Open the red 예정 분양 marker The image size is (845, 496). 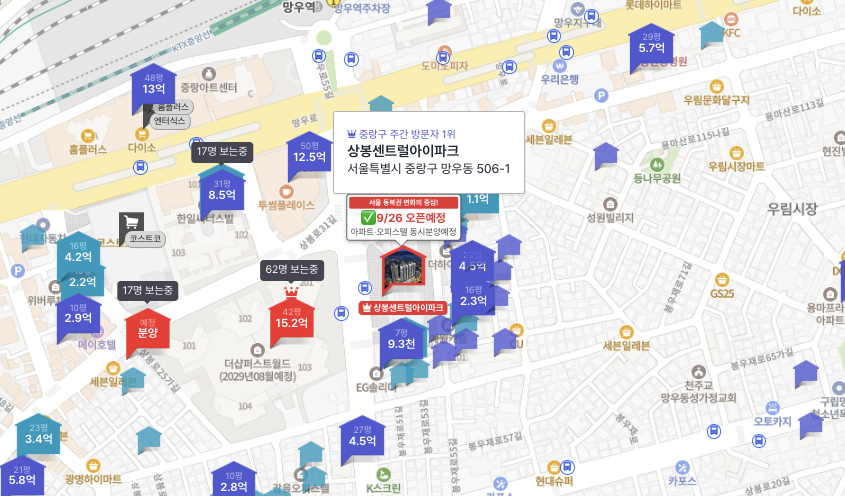[x=147, y=327]
